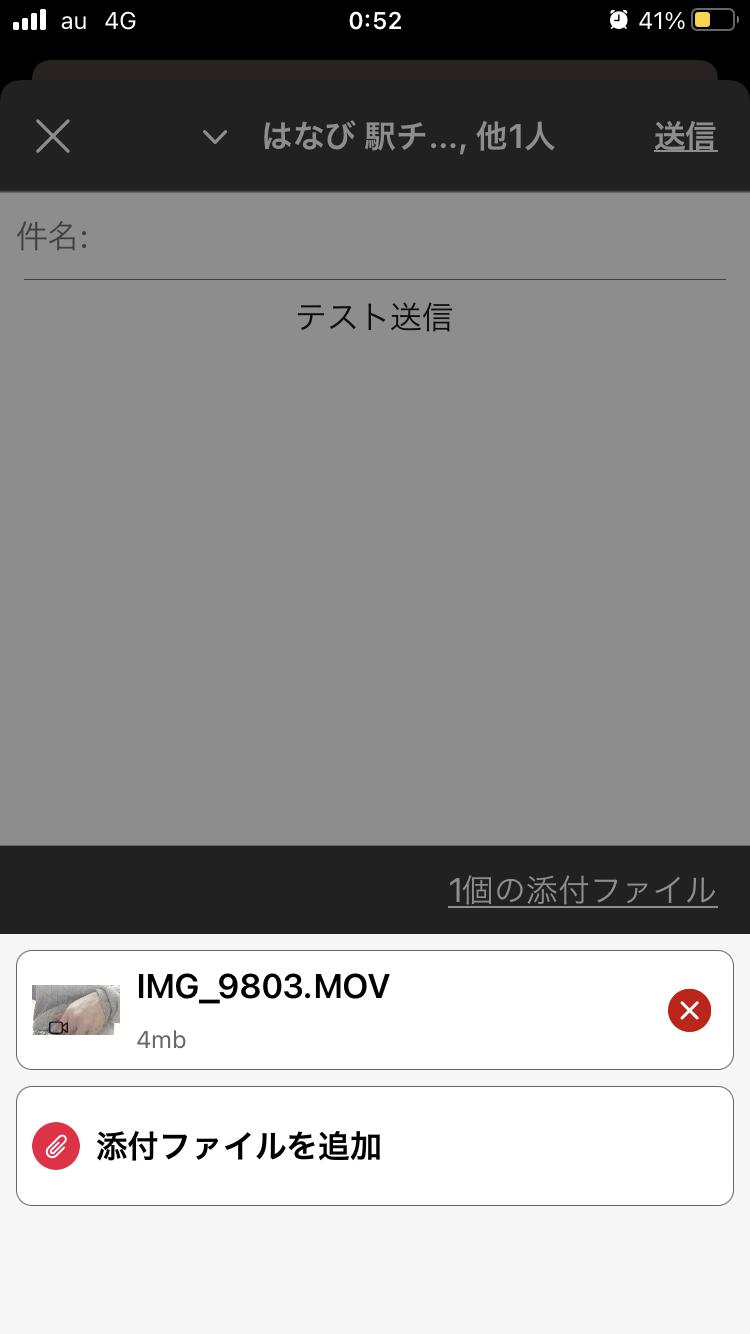Remove the IMG_9803.MOV attachment
750x1334 pixels.
pyautogui.click(x=689, y=1010)
